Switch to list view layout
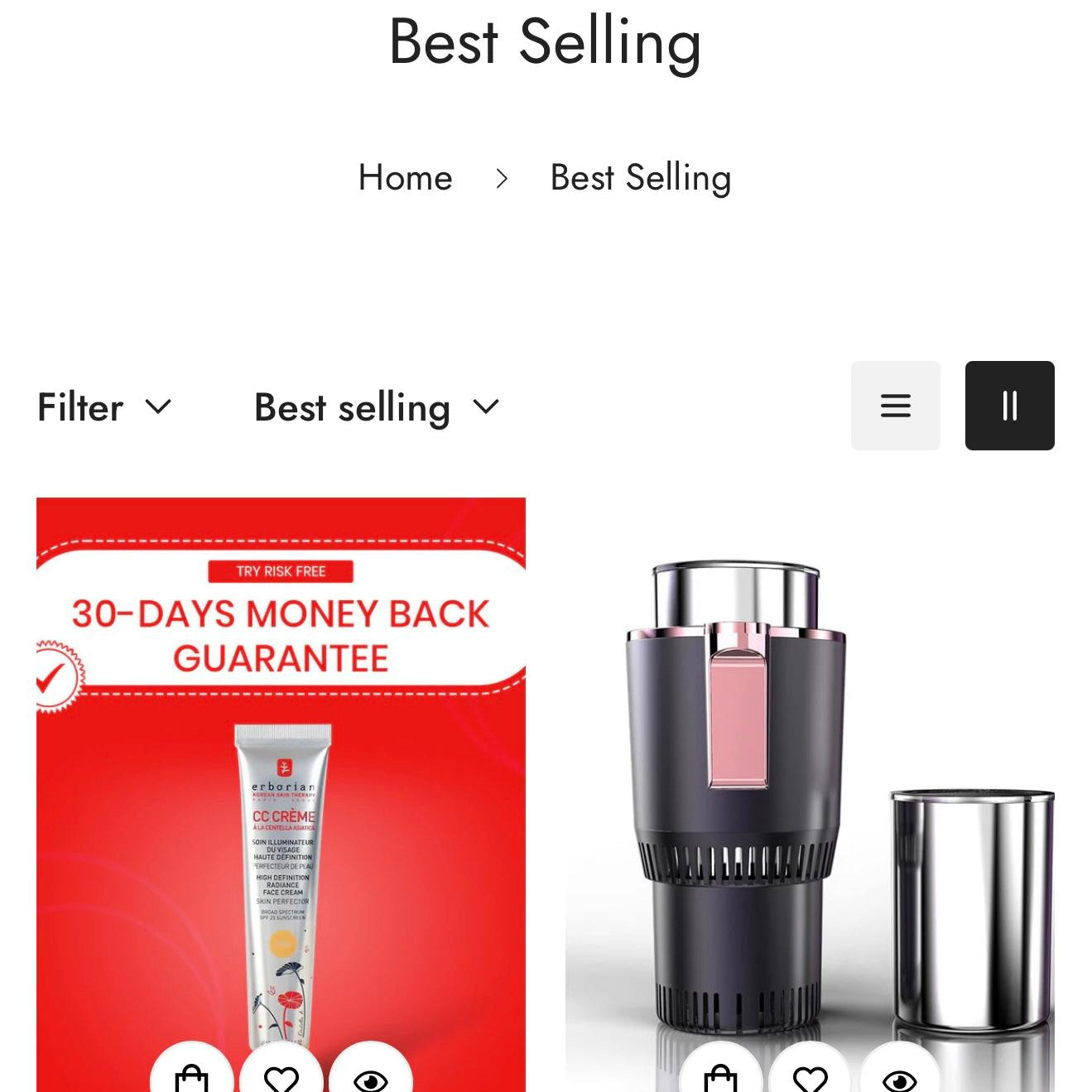This screenshot has width=1092, height=1092. pos(895,406)
